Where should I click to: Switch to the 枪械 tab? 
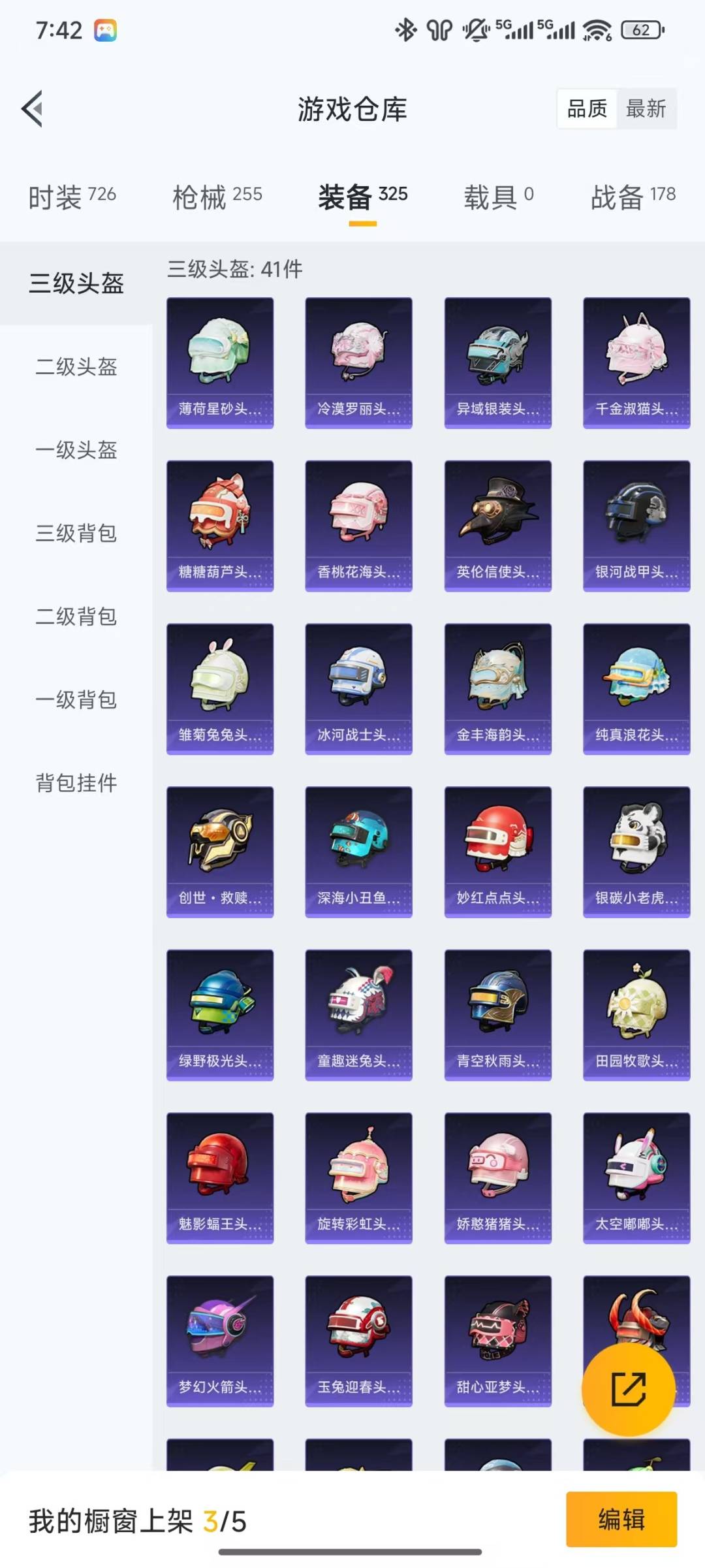(217, 196)
